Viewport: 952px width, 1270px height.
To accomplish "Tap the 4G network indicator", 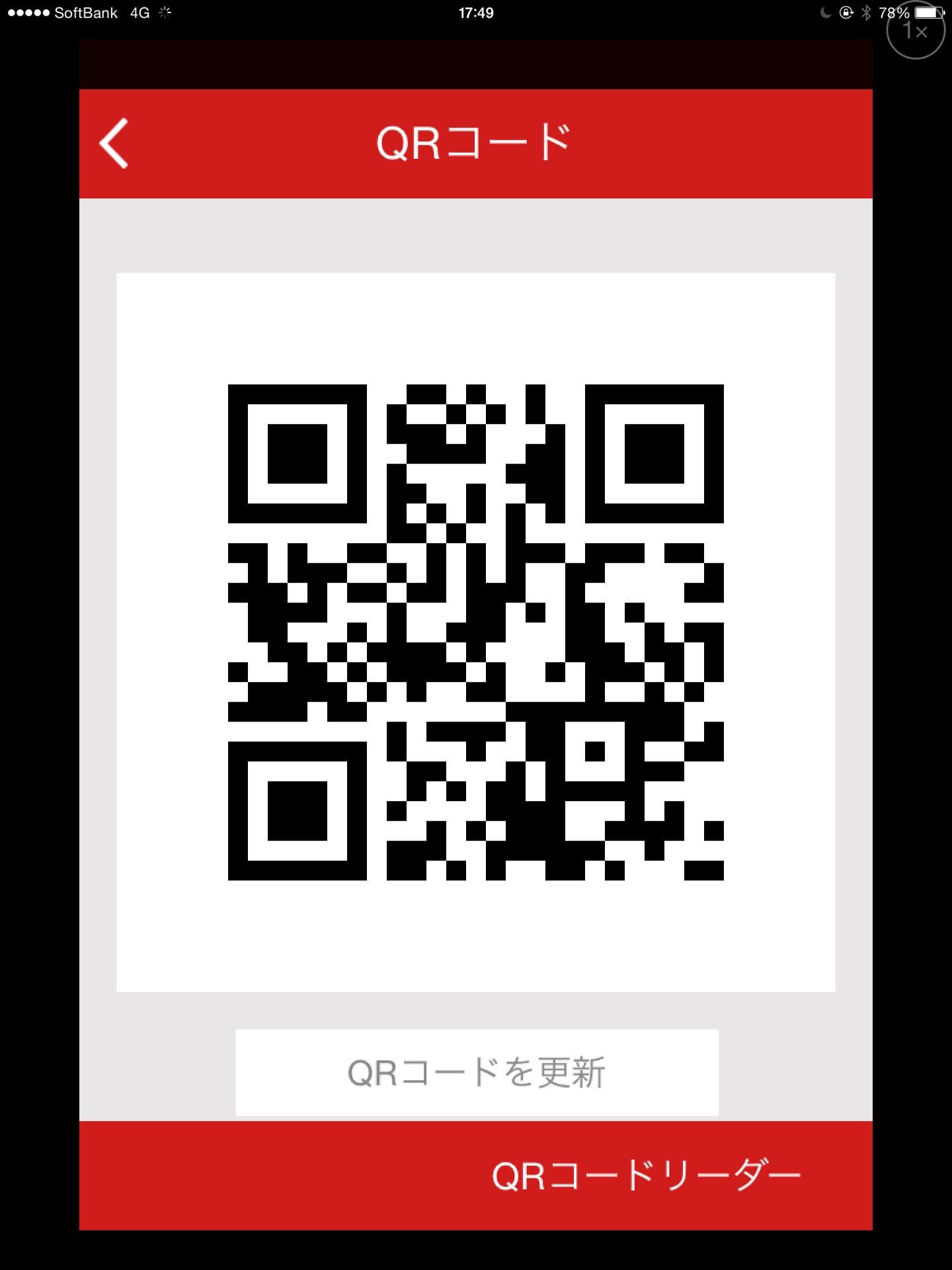I will (x=139, y=12).
